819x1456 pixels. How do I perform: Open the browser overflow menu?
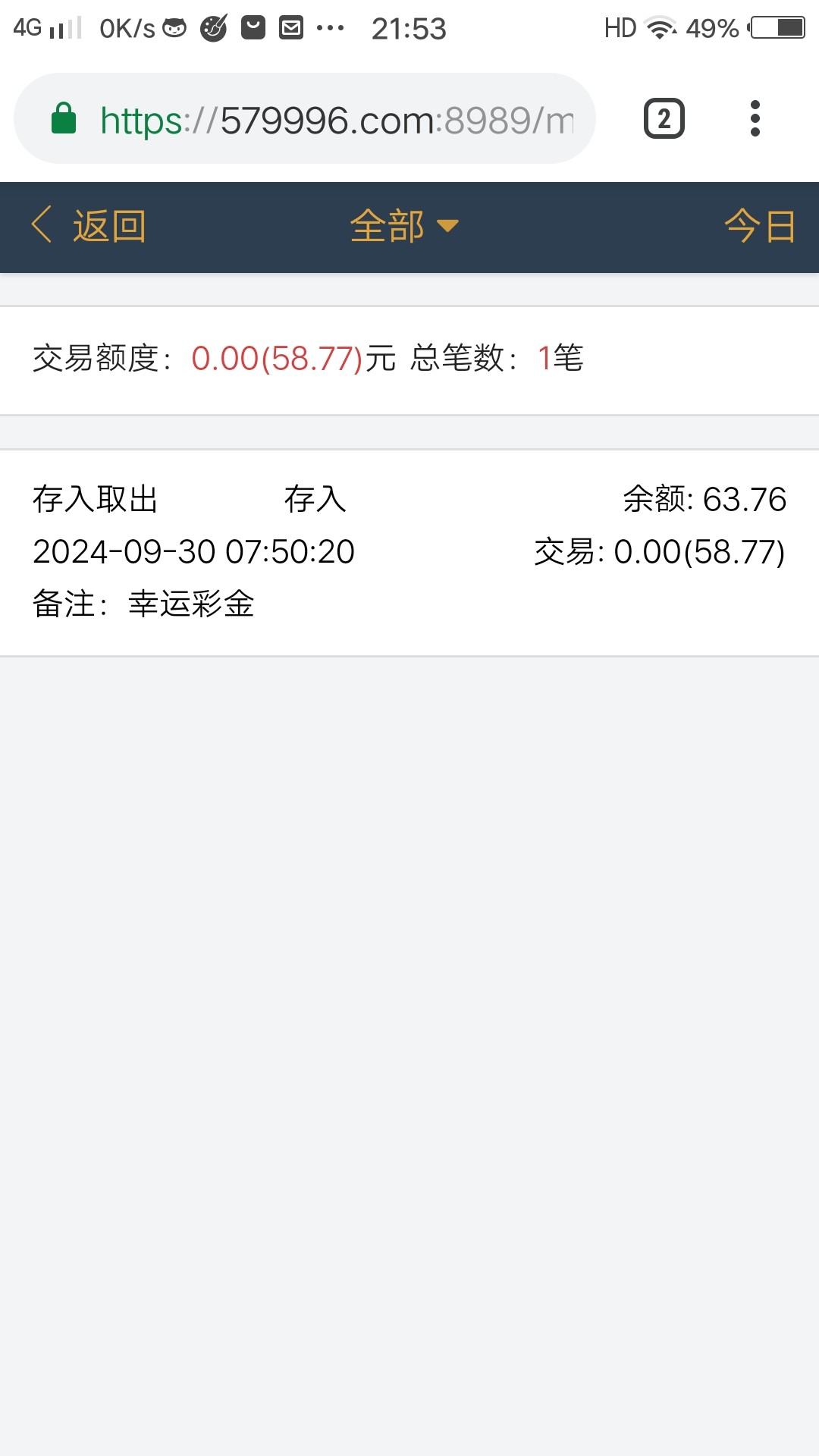(755, 119)
